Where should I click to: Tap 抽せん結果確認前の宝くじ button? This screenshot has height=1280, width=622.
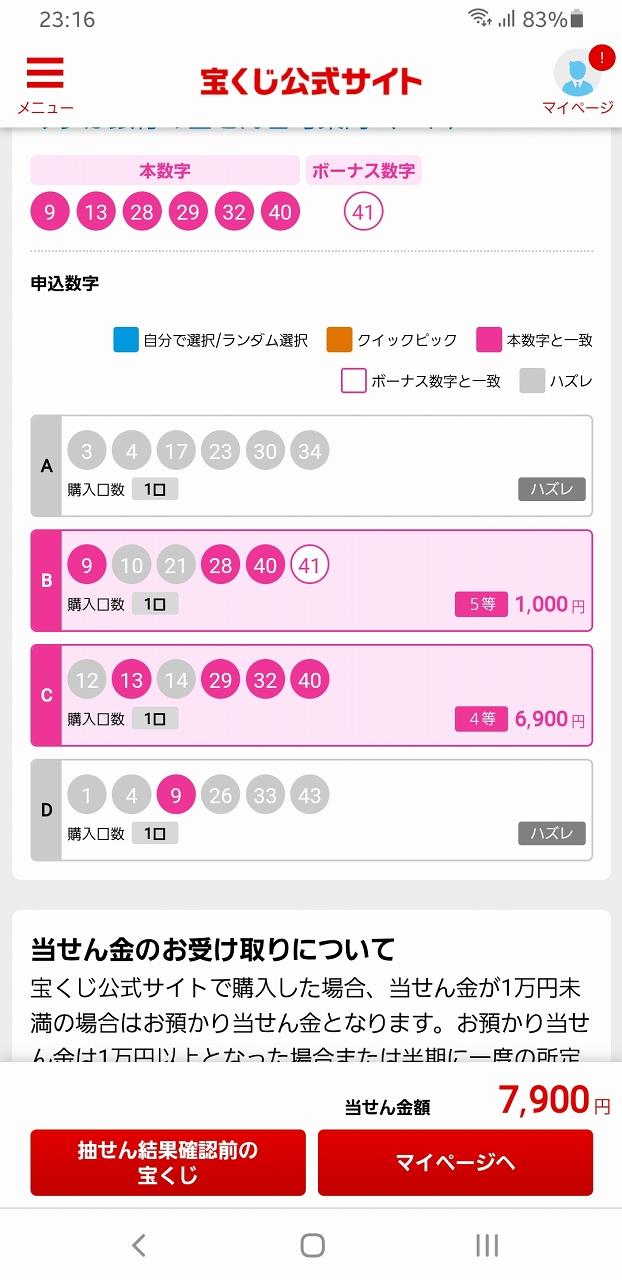click(168, 1163)
